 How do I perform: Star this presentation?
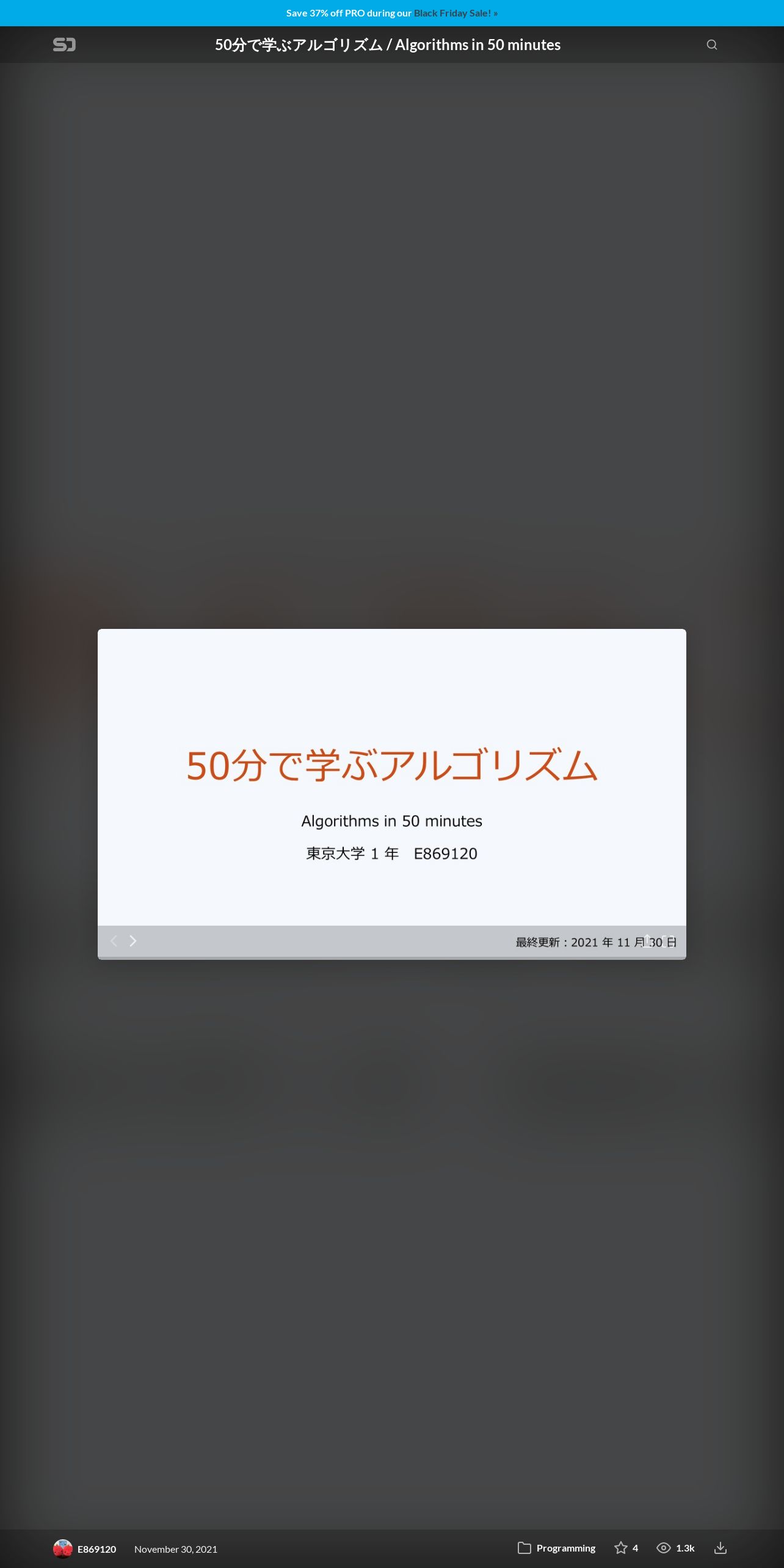pos(626,1548)
